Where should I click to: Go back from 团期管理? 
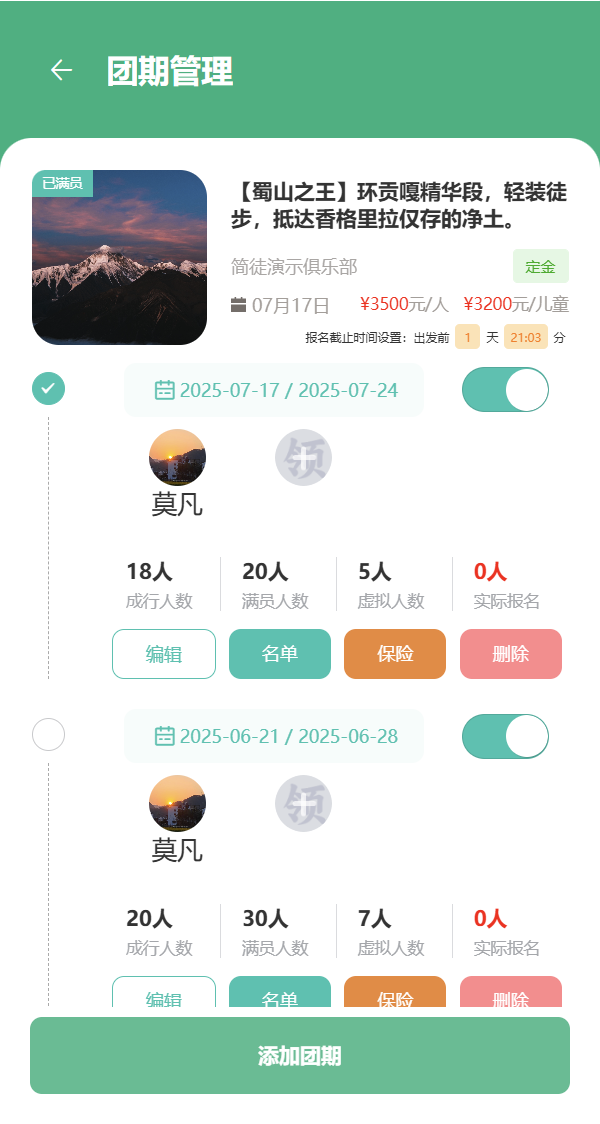[x=62, y=70]
